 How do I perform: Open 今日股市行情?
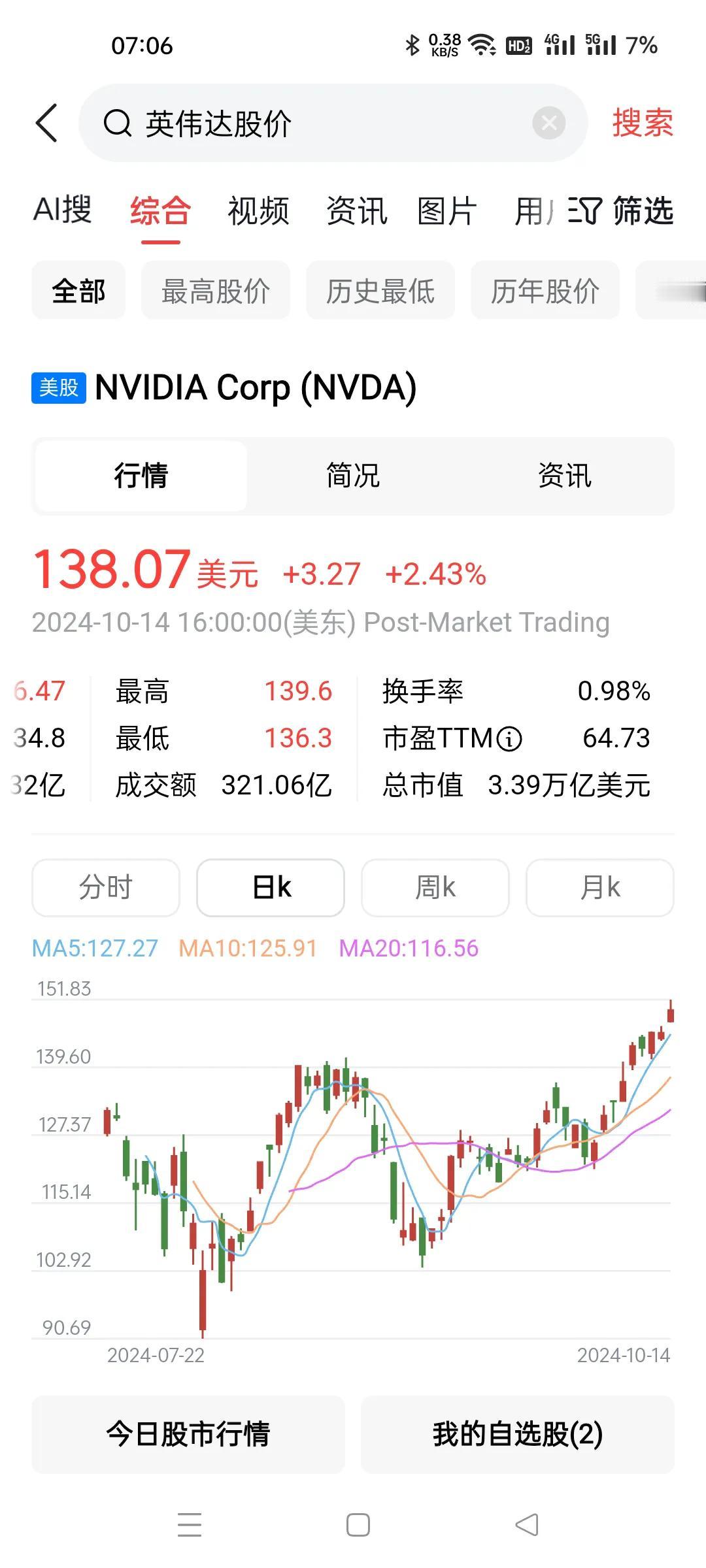pyautogui.click(x=188, y=1434)
